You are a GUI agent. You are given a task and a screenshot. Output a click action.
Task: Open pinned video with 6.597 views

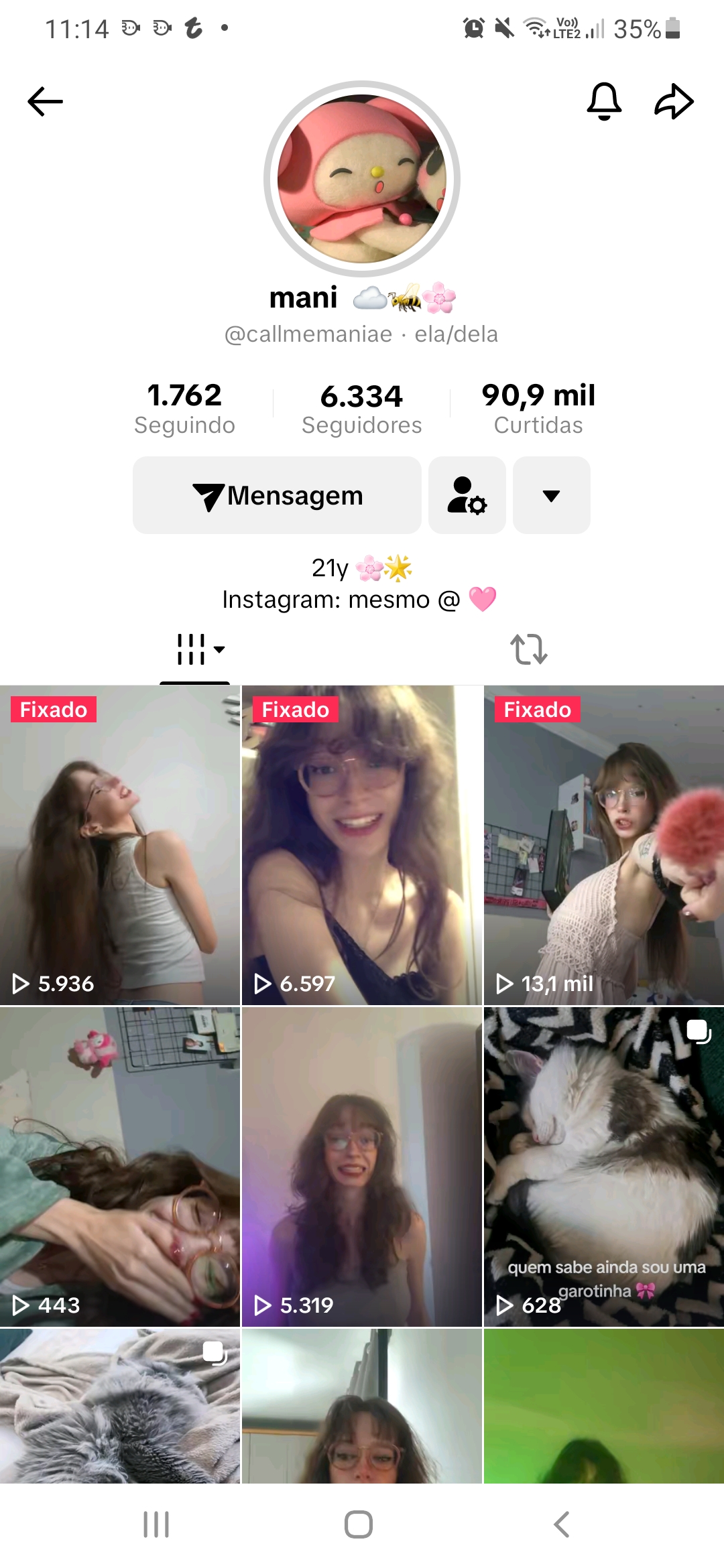(361, 844)
